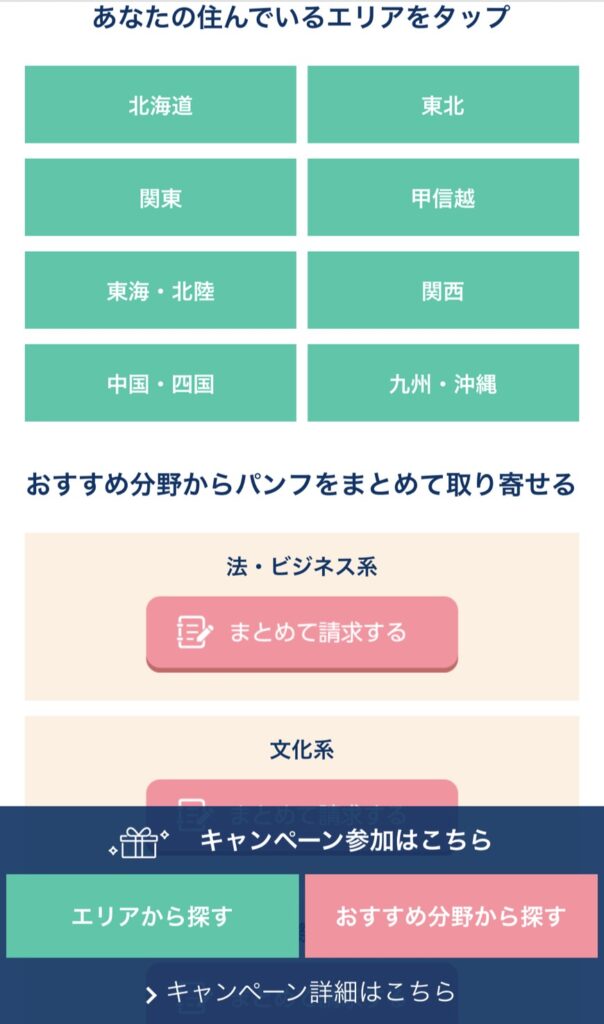This screenshot has width=604, height=1024.
Task: Request 法・ビジネス系 pamphlets together
Action: [x=302, y=633]
